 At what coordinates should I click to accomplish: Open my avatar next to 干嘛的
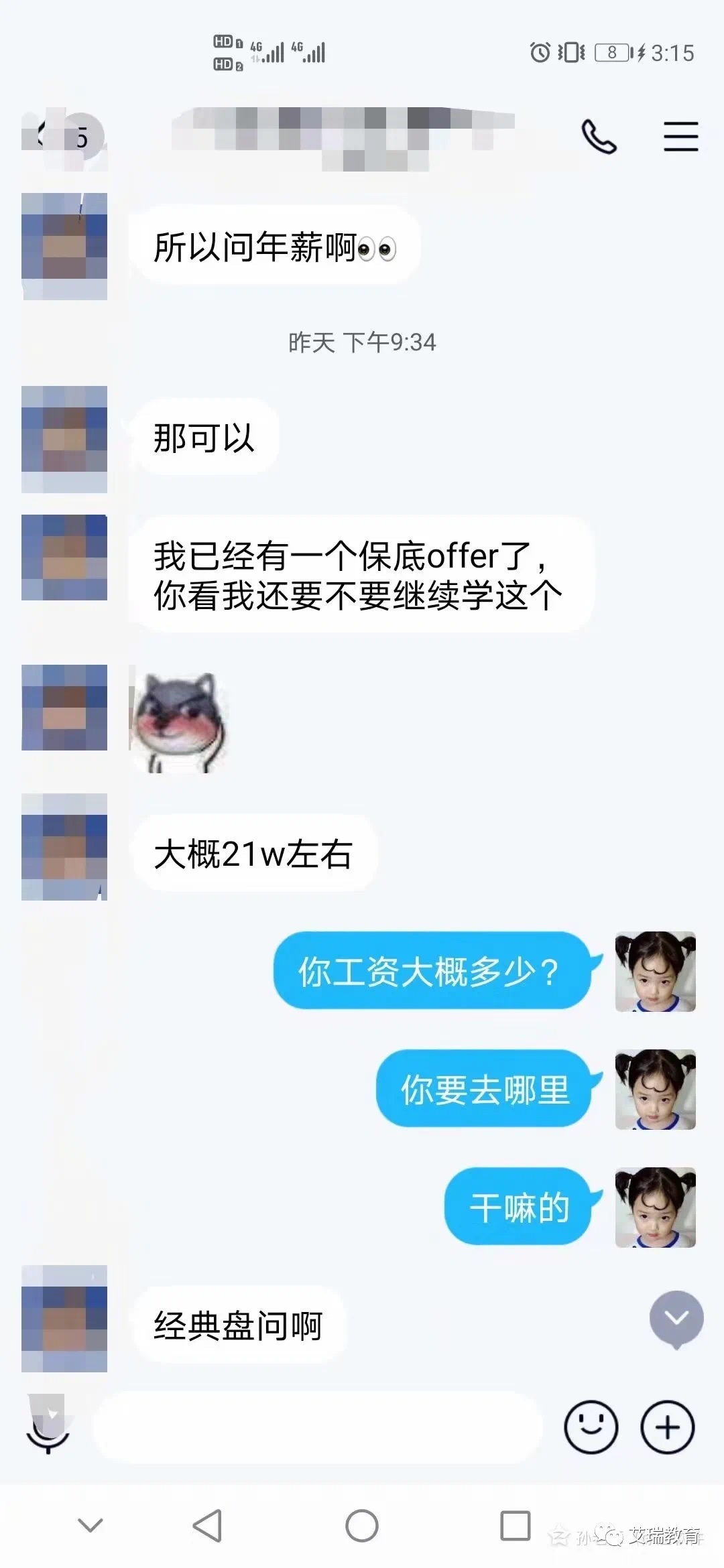click(655, 1207)
